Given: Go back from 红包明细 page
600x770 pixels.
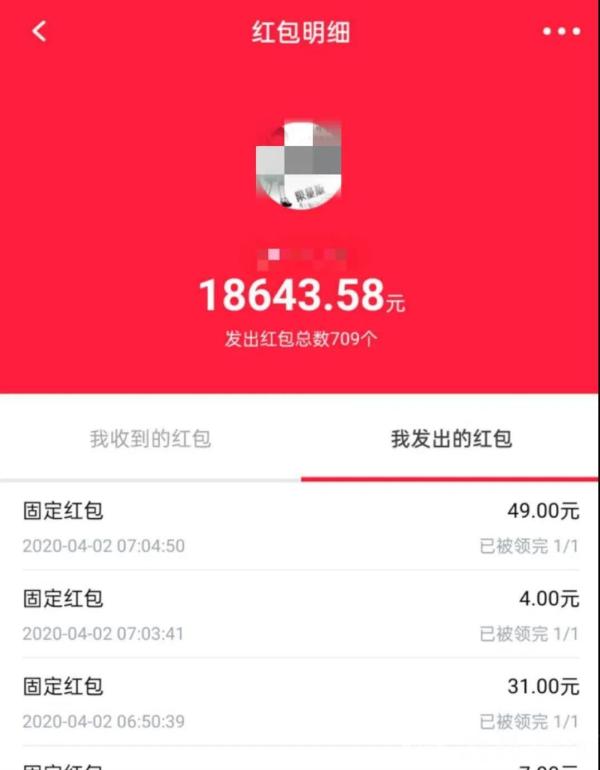Looking at the screenshot, I should (39, 31).
